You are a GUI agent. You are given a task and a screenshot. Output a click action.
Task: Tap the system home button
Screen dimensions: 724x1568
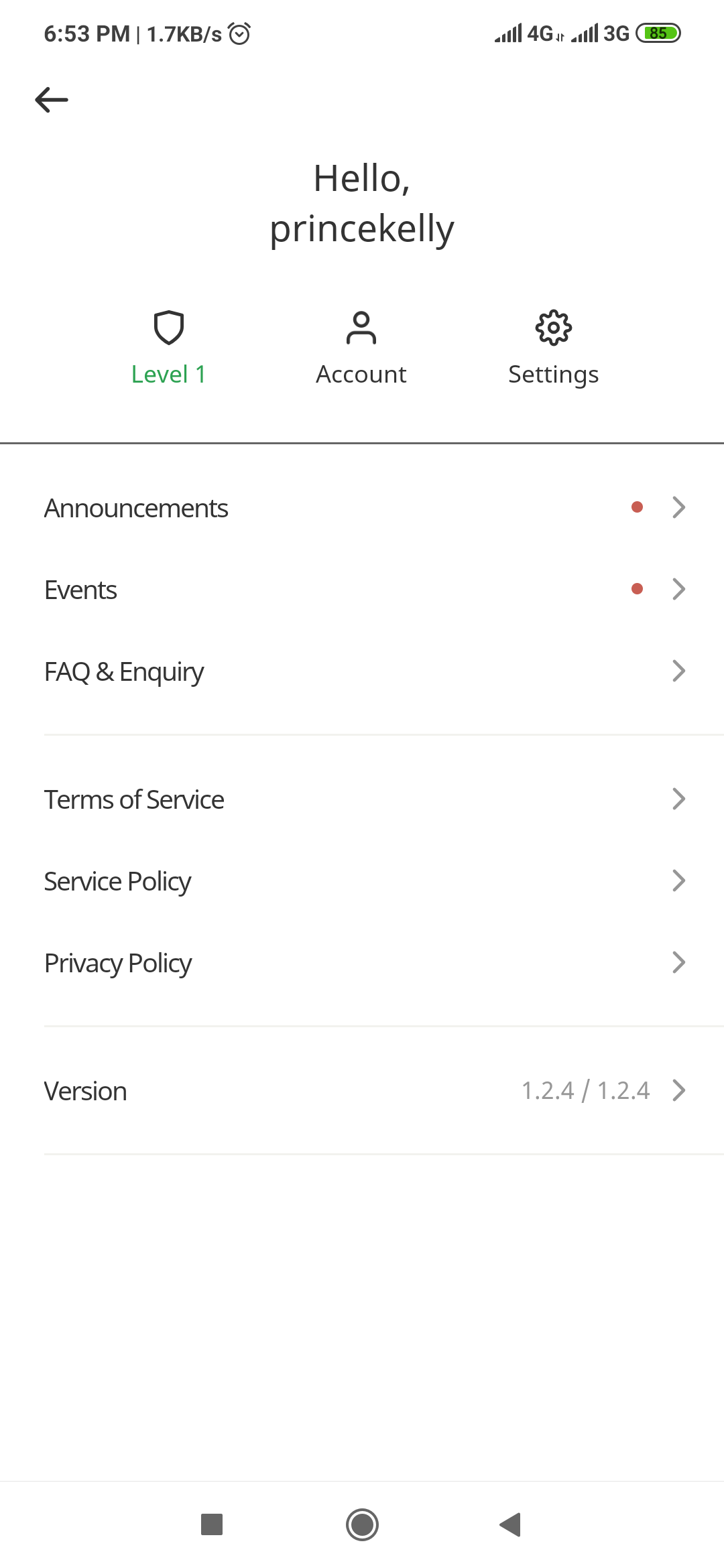tap(362, 1525)
